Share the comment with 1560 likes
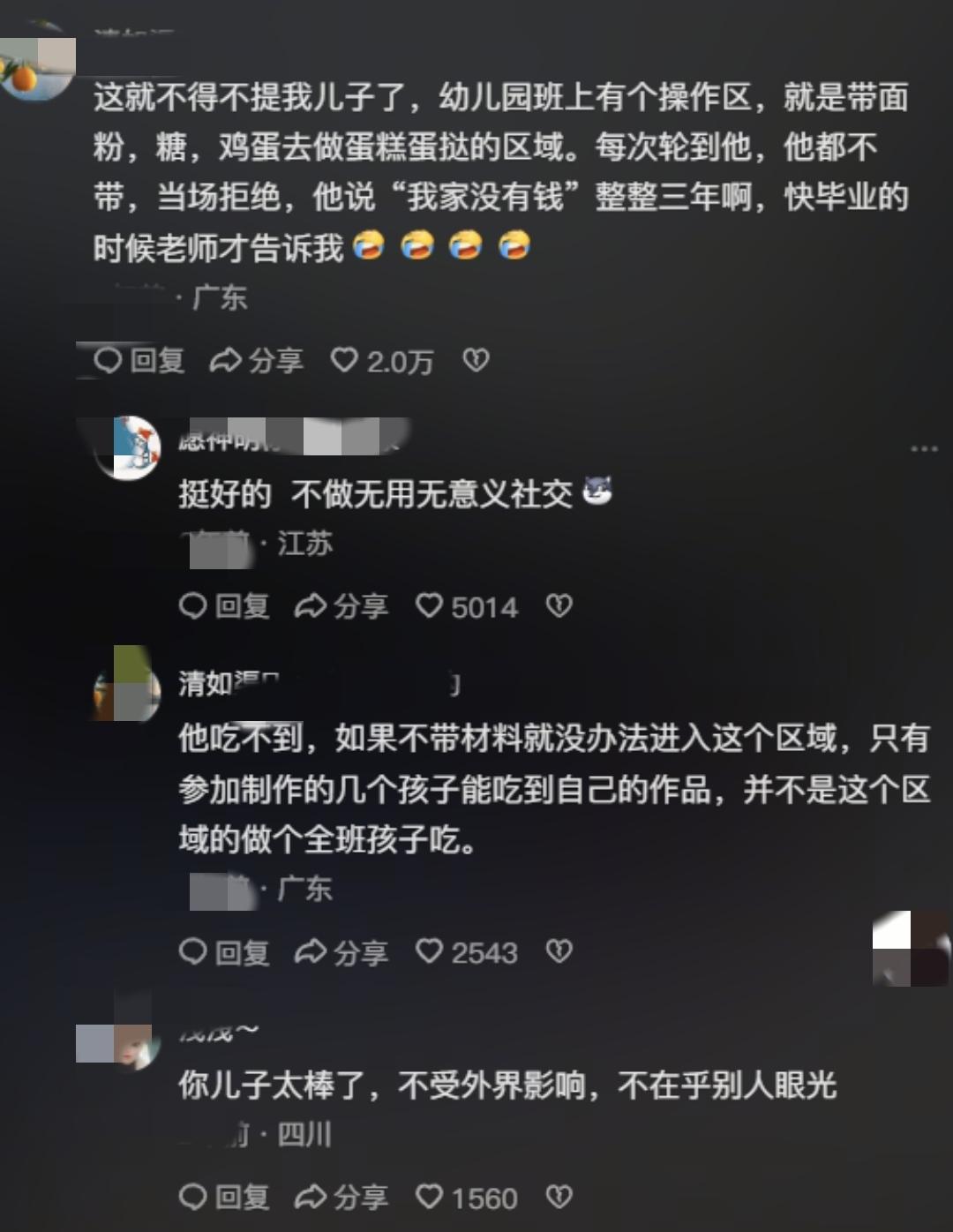 coord(341,1197)
